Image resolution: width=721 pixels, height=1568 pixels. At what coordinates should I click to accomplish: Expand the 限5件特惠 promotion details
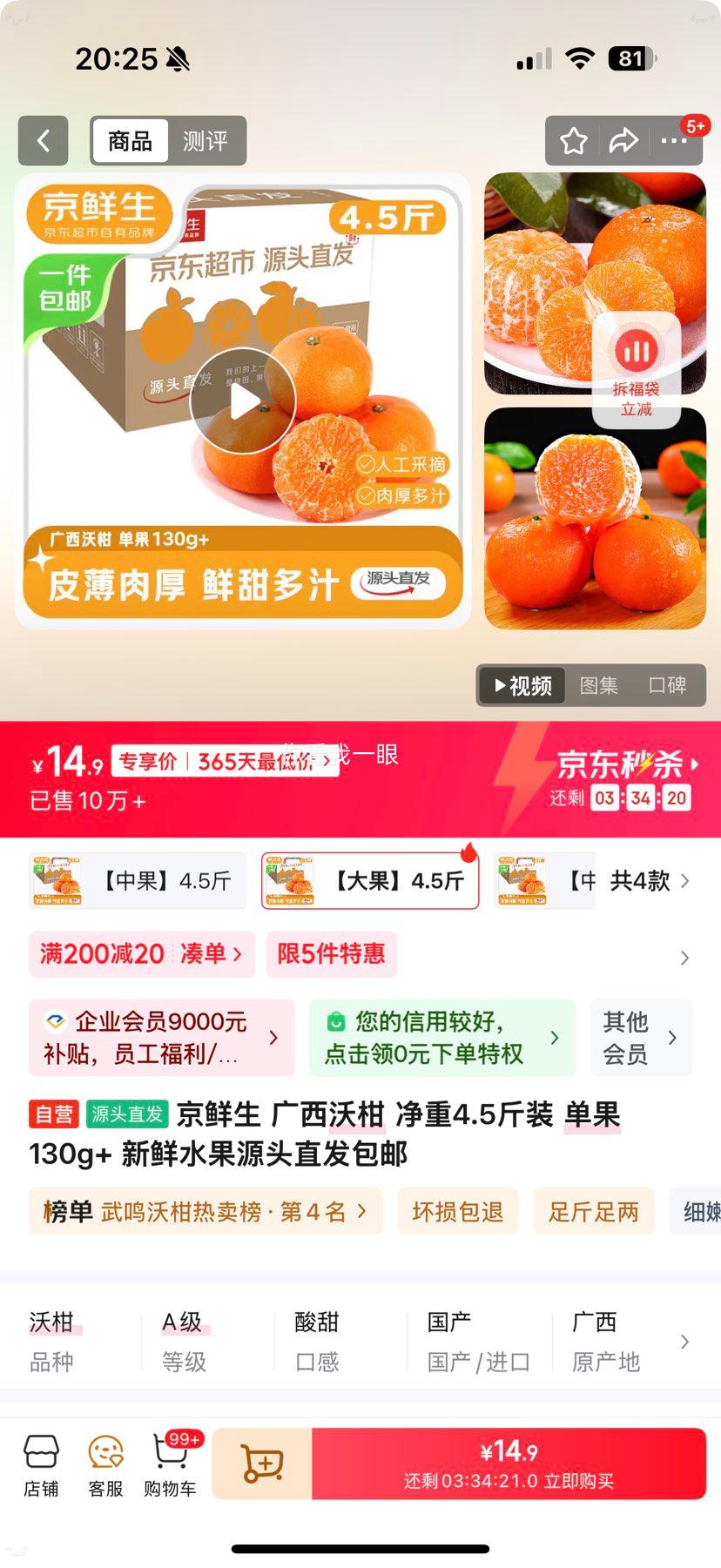click(x=332, y=954)
